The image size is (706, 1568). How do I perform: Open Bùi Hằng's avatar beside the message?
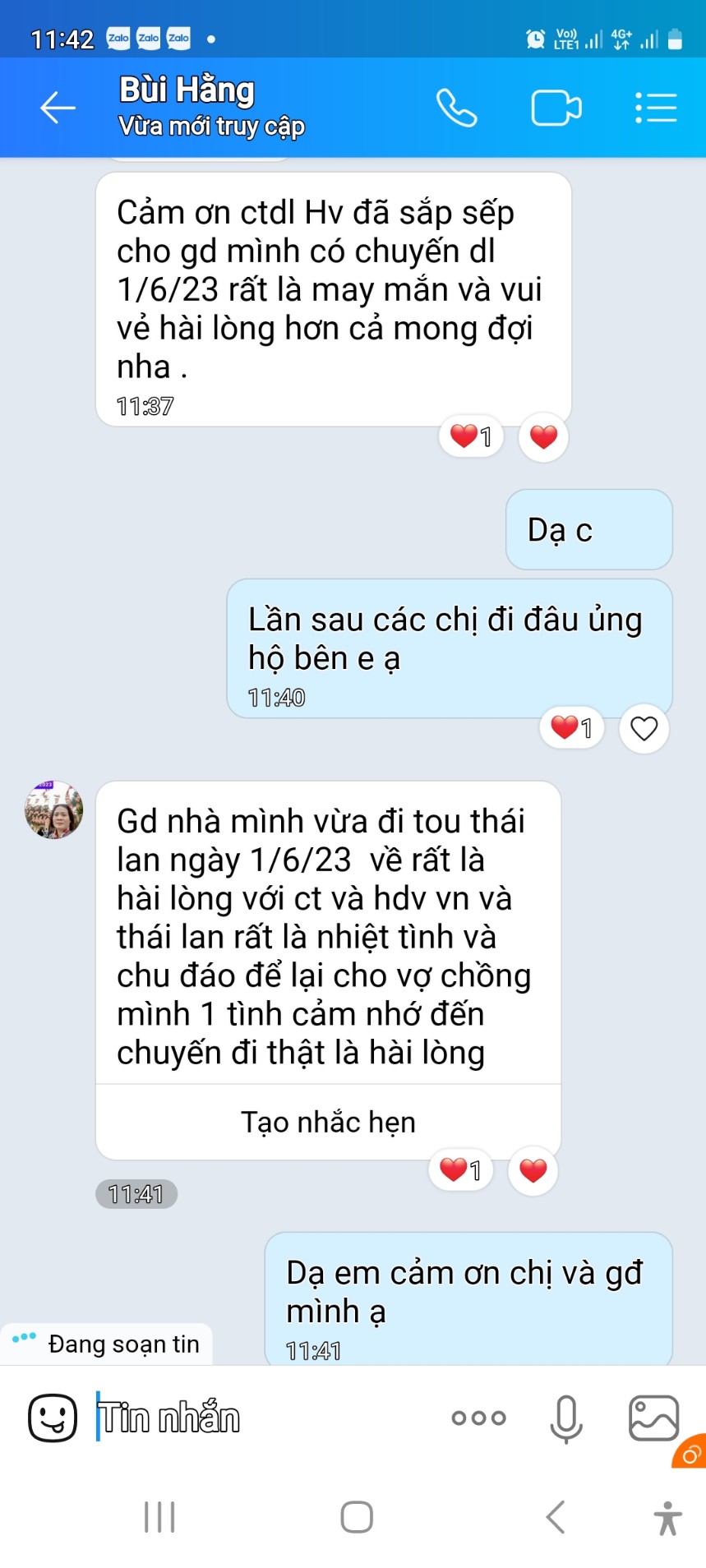(54, 809)
